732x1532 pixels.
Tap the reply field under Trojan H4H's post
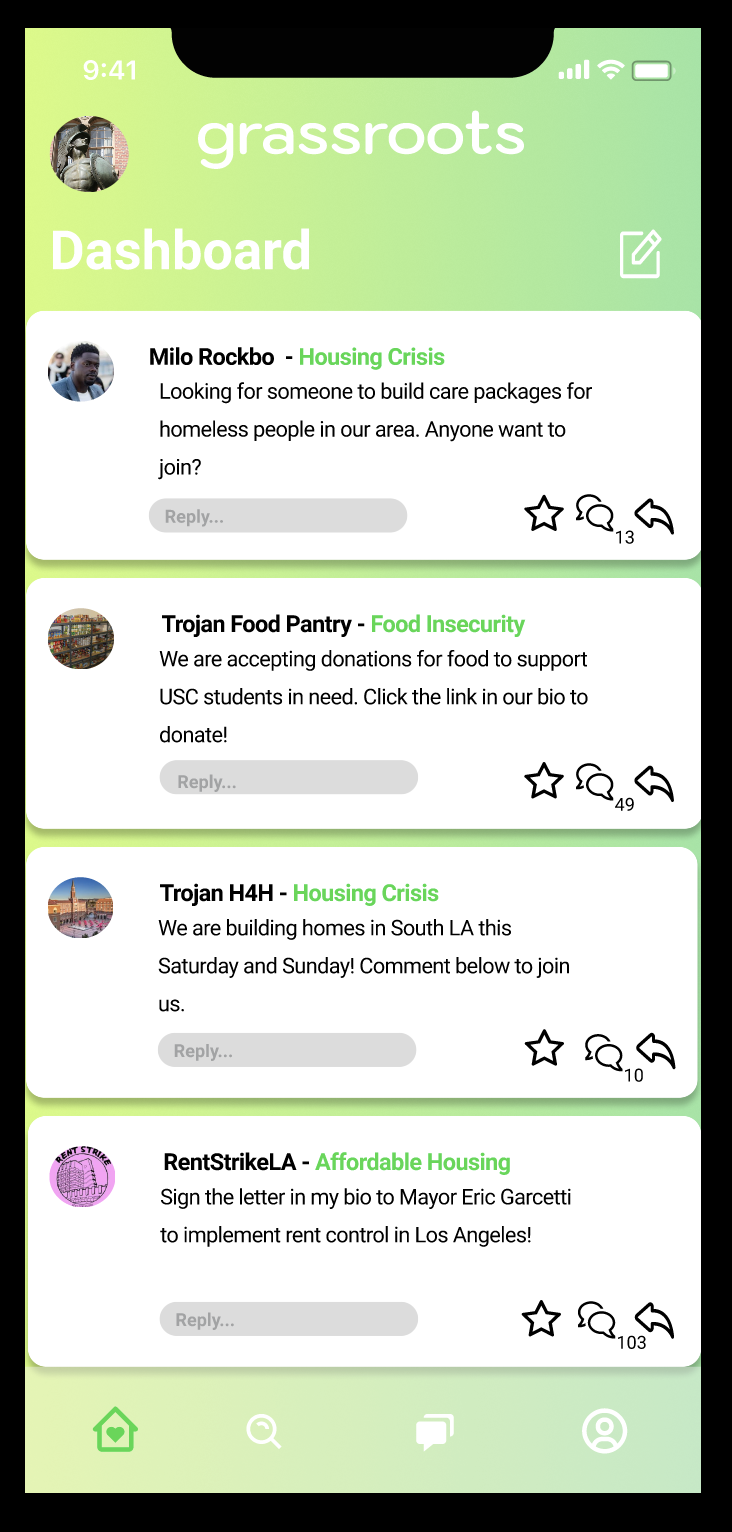click(x=286, y=1050)
